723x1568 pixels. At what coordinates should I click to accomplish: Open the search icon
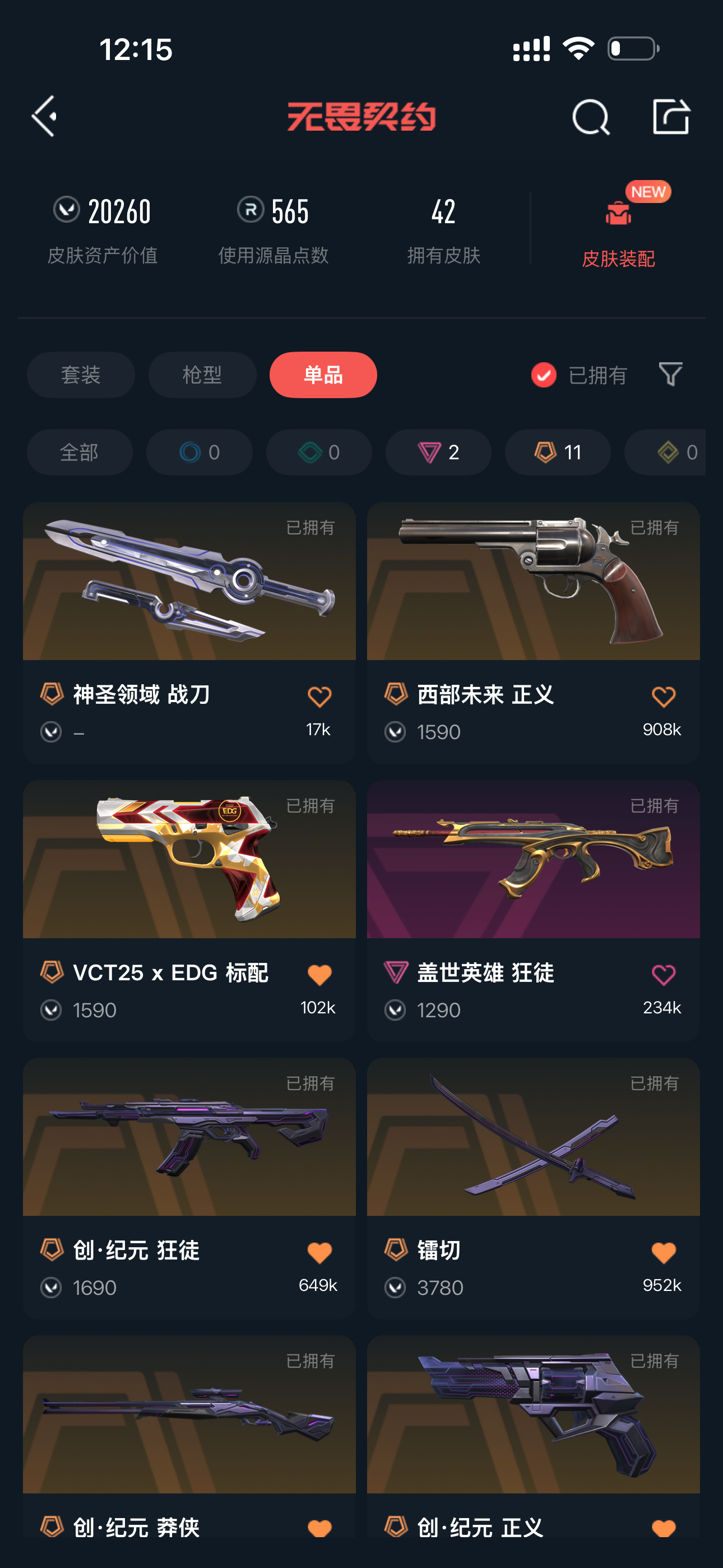coord(590,116)
